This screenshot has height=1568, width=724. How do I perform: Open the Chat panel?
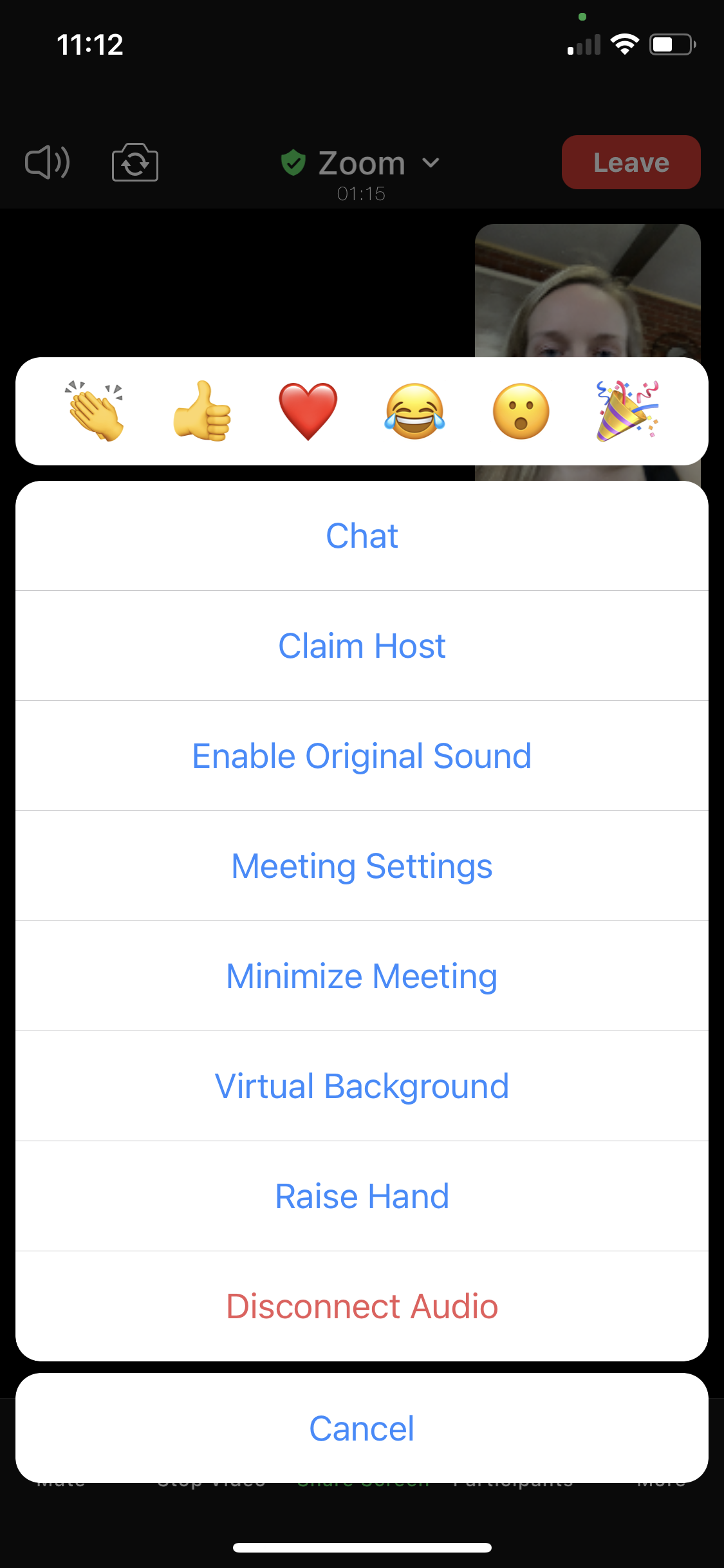point(362,535)
